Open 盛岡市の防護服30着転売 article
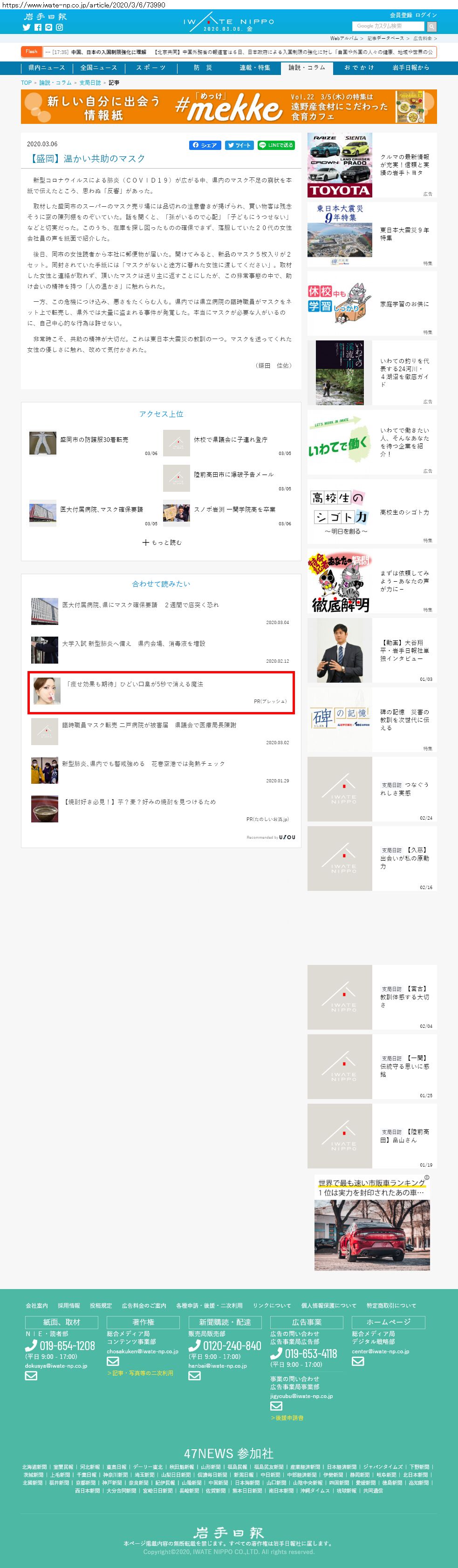Image resolution: width=458 pixels, height=1568 pixels. point(94,440)
